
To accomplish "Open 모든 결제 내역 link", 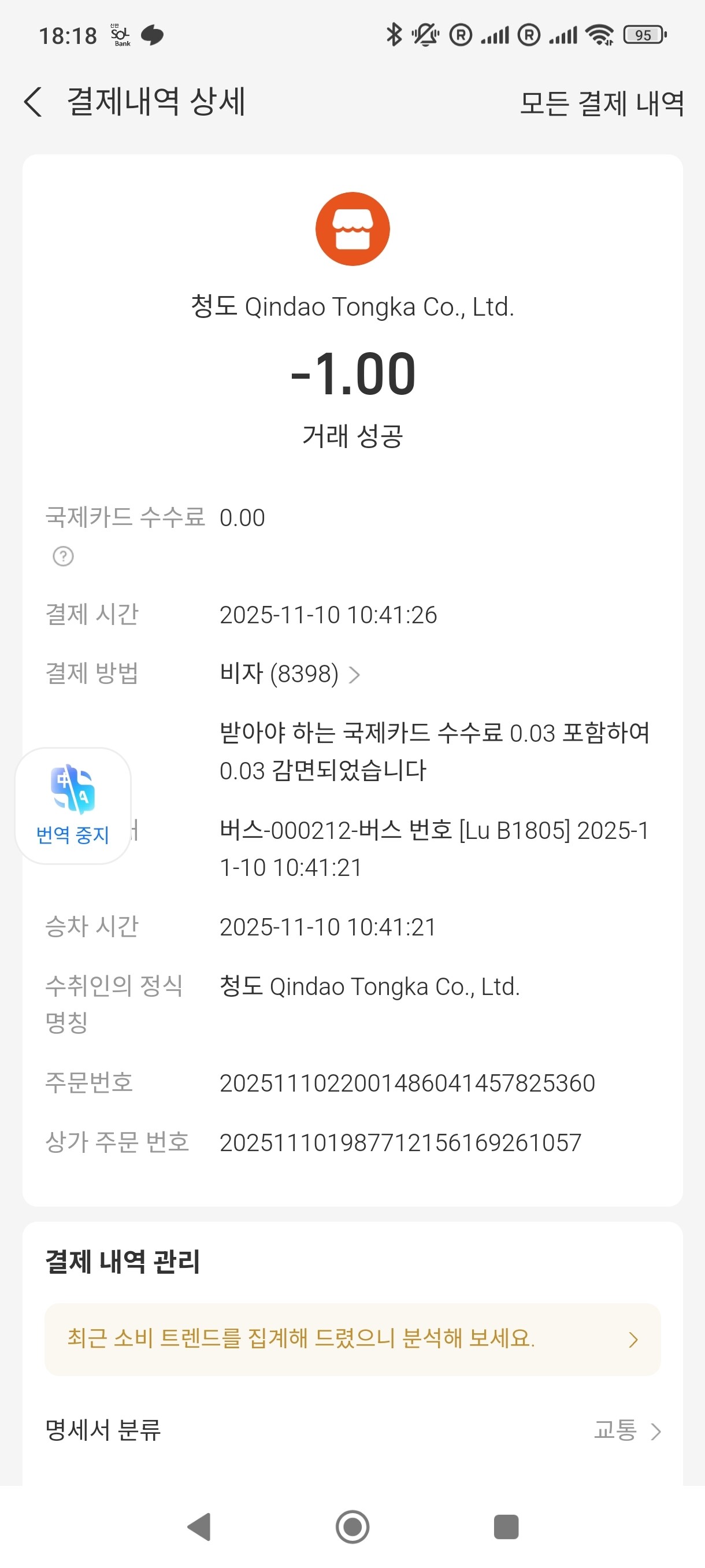I will [602, 103].
